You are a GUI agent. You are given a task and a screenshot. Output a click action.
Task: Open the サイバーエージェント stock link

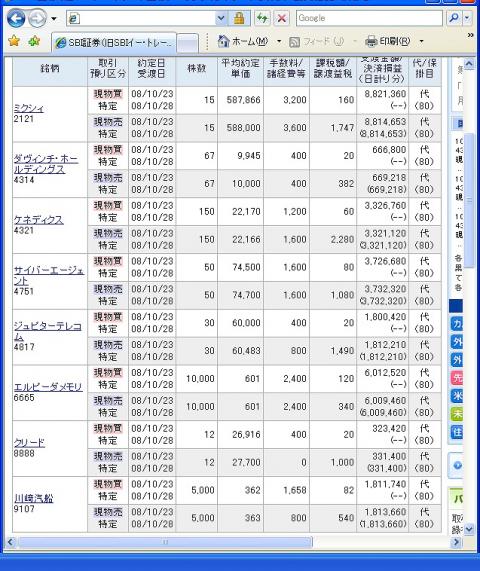click(49, 275)
